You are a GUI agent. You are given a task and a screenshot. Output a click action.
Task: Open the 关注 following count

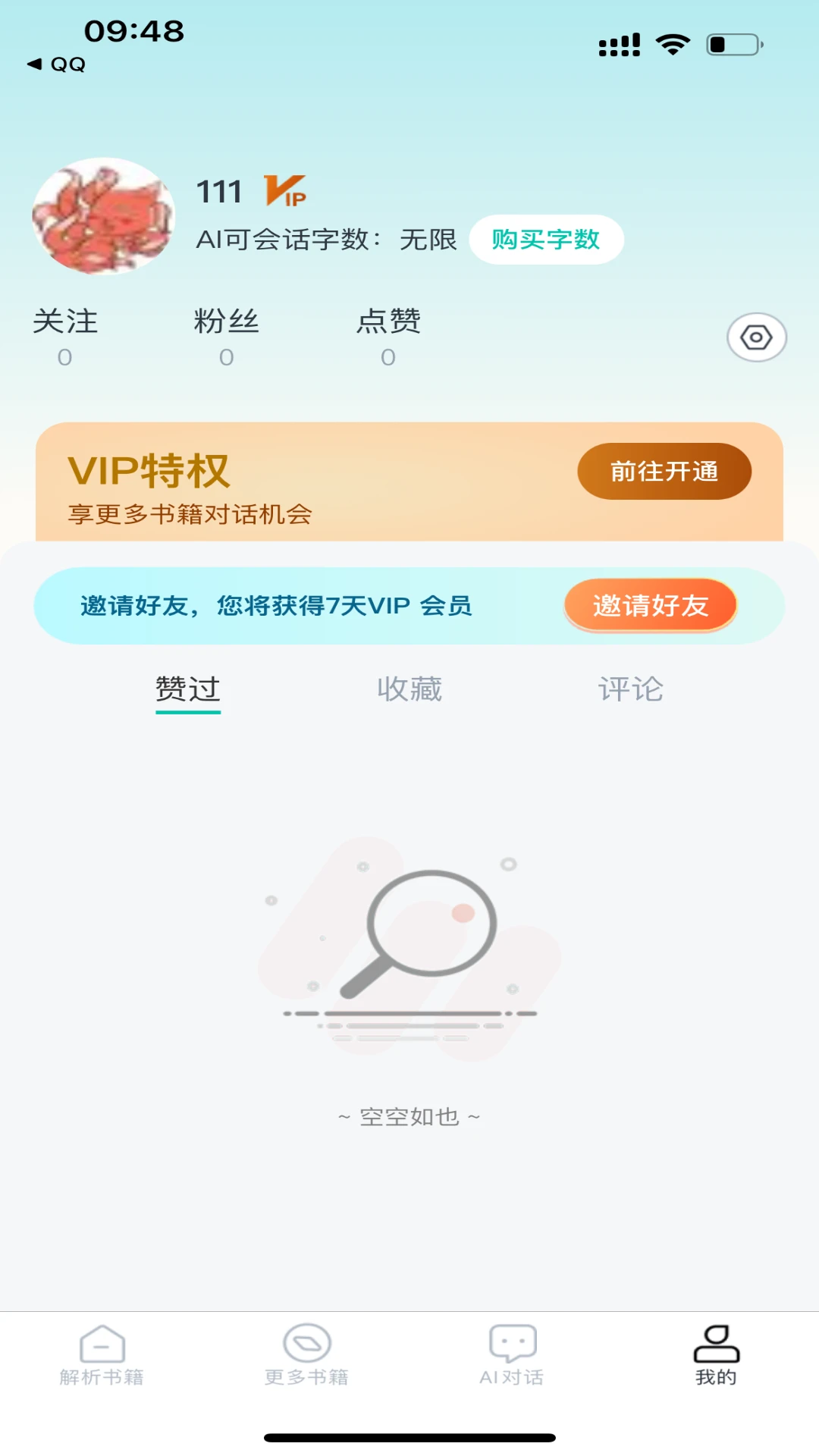(x=65, y=334)
